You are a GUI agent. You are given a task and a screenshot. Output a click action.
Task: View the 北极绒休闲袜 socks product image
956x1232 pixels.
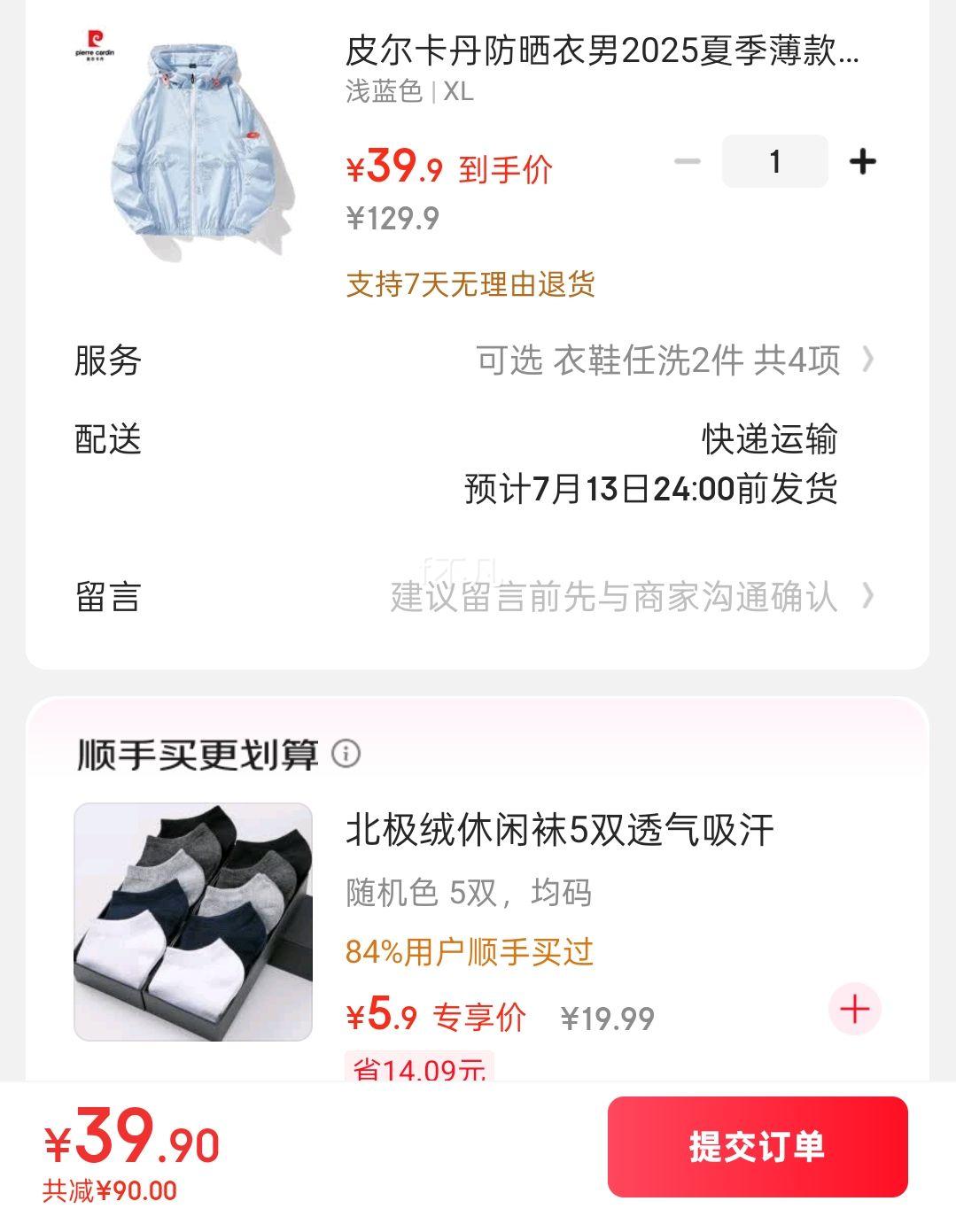(x=193, y=921)
